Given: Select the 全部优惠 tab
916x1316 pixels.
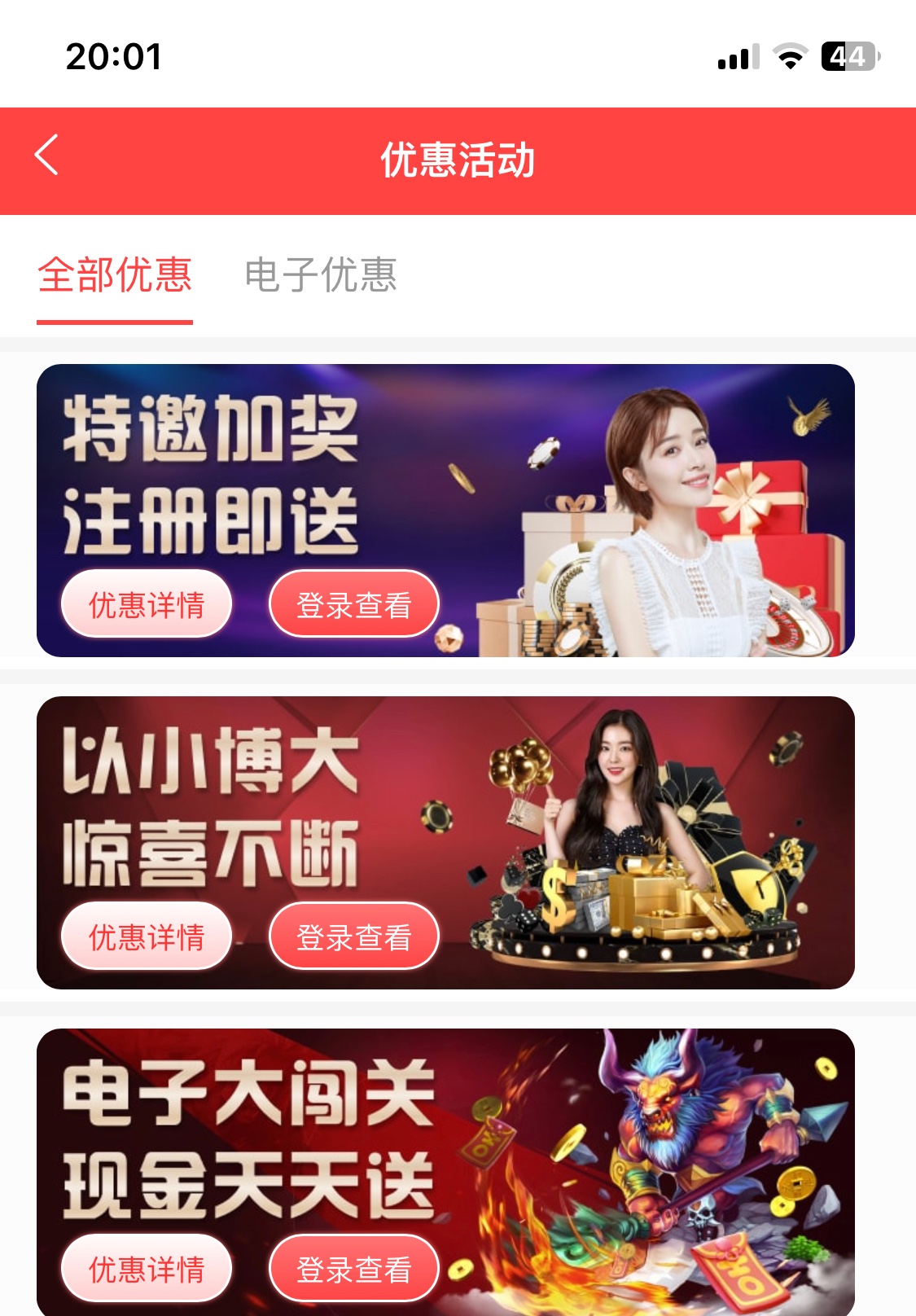Looking at the screenshot, I should pyautogui.click(x=115, y=275).
